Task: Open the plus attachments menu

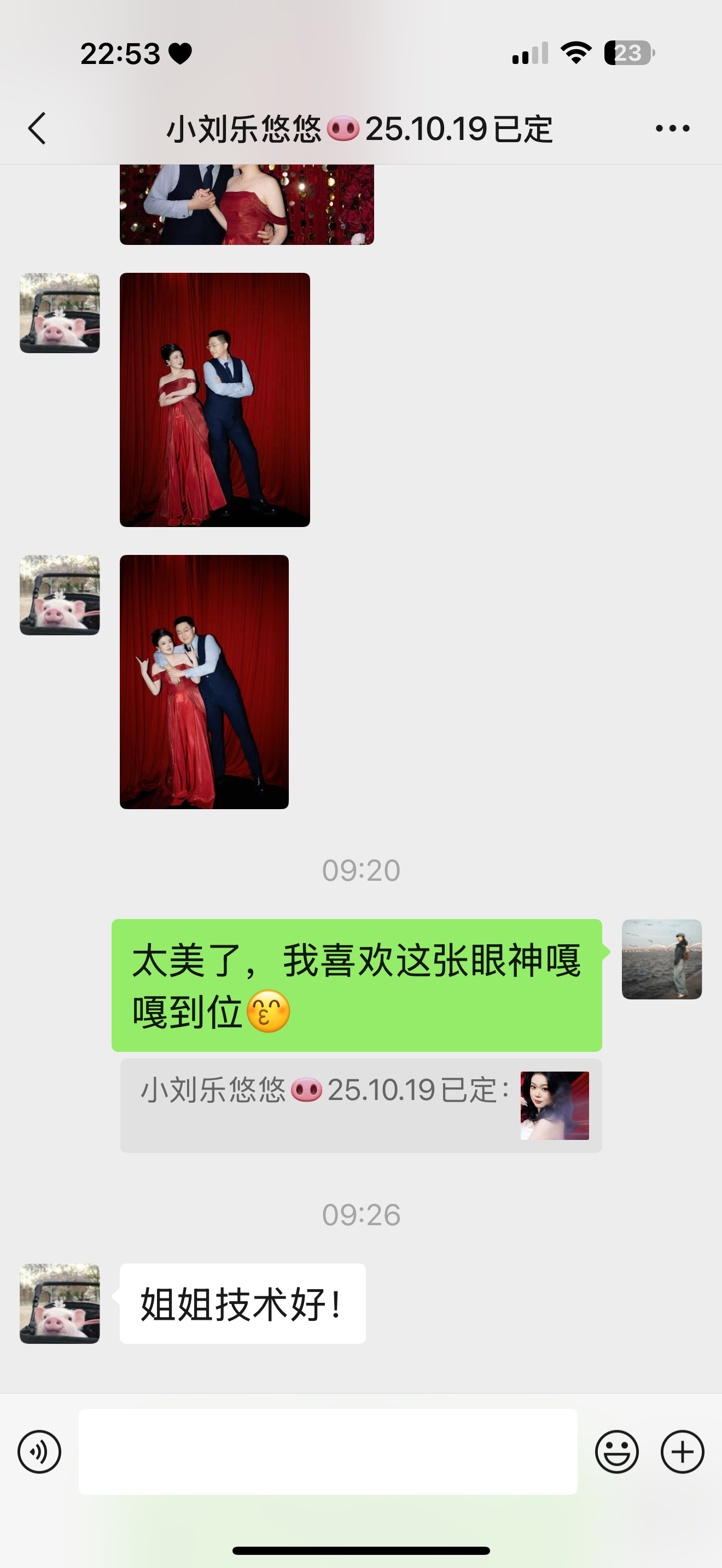Action: point(683,1452)
